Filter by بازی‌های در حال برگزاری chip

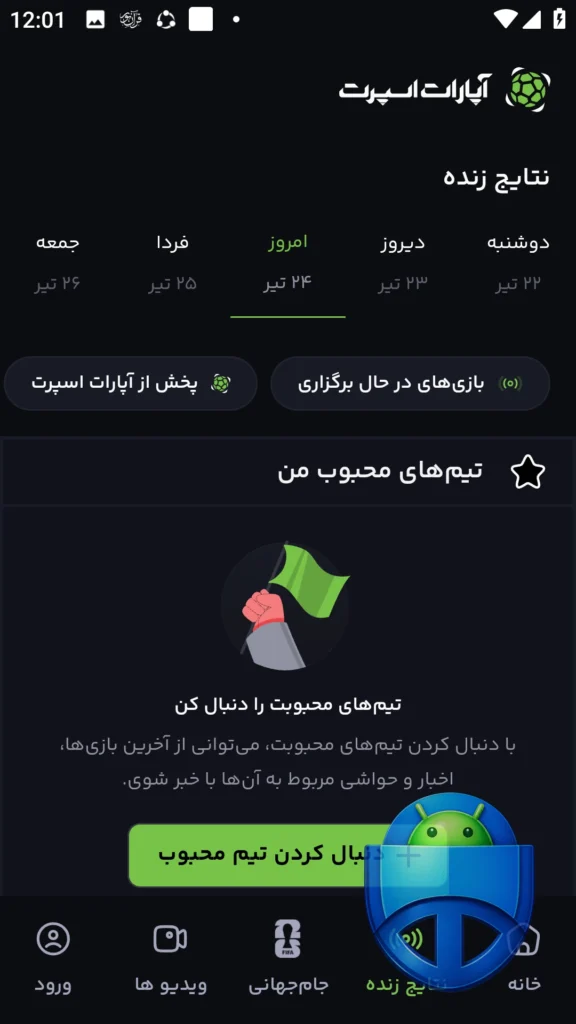[x=410, y=383]
